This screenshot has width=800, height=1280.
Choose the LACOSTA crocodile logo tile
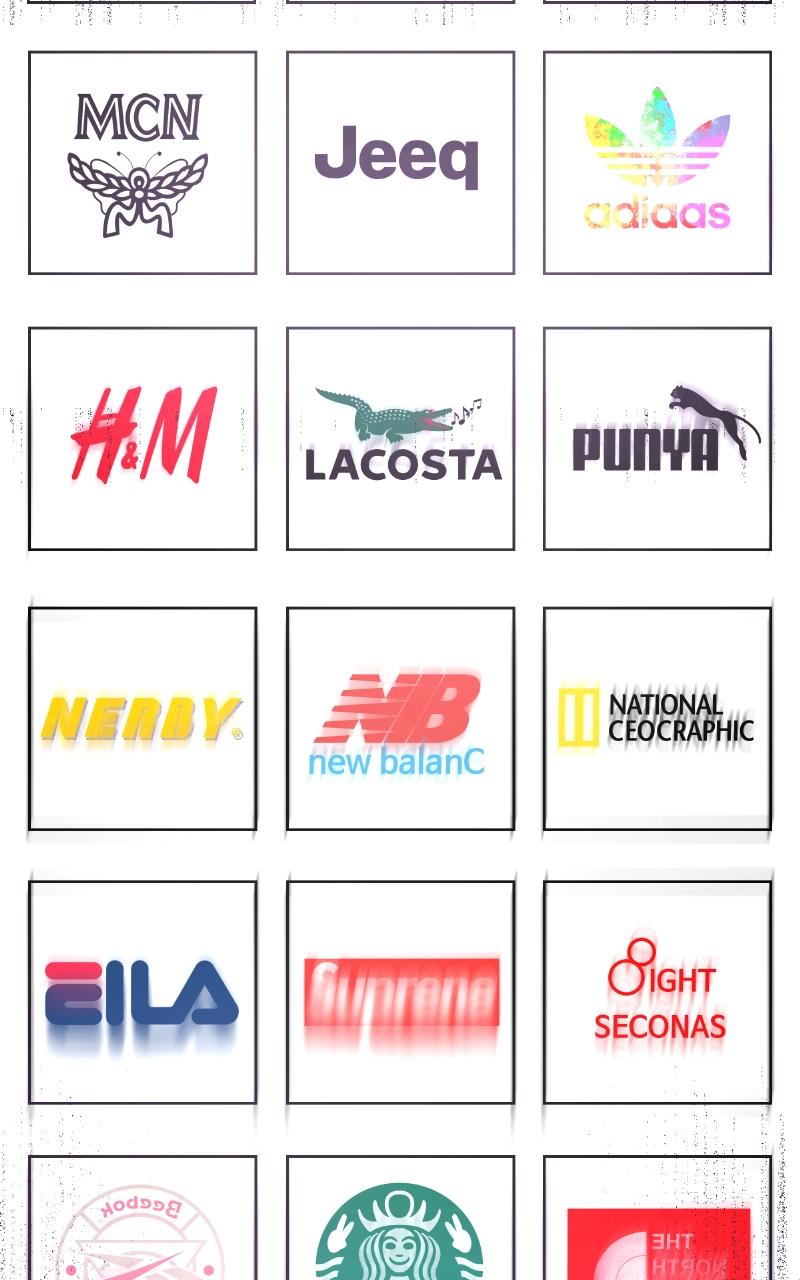(x=400, y=438)
